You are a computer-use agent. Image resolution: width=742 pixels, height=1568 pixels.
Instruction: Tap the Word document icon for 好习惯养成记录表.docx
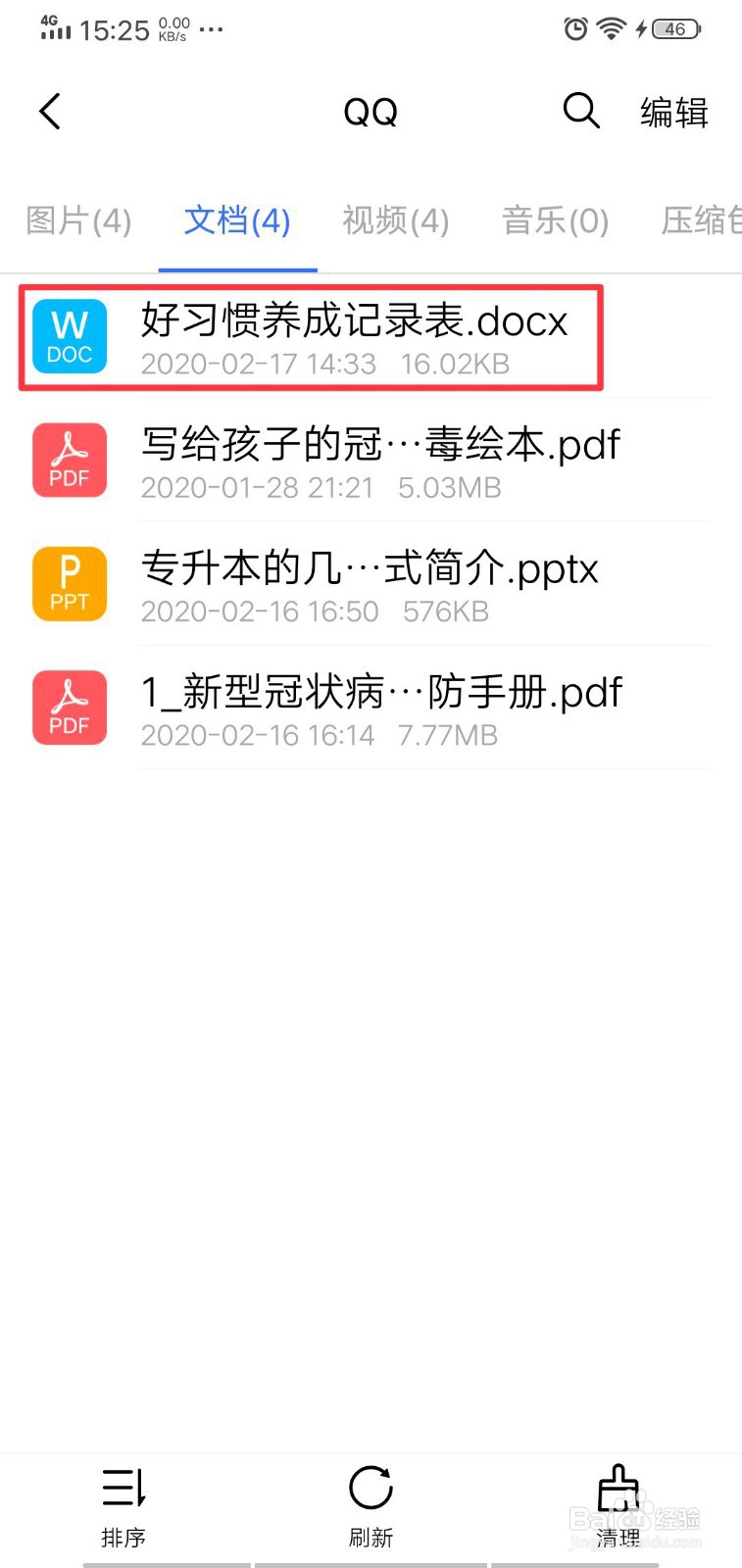tap(69, 336)
